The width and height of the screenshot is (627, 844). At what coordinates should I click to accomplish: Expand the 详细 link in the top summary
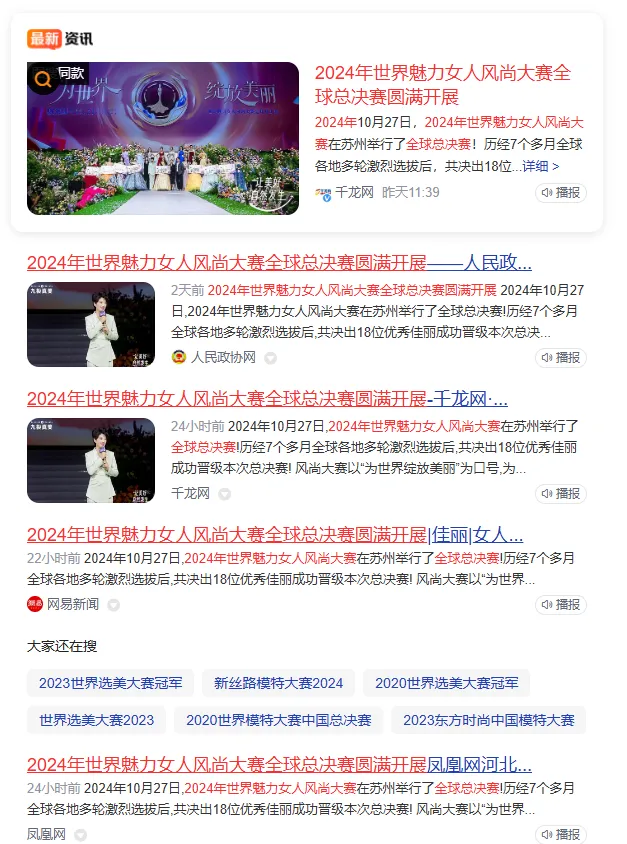click(x=541, y=166)
